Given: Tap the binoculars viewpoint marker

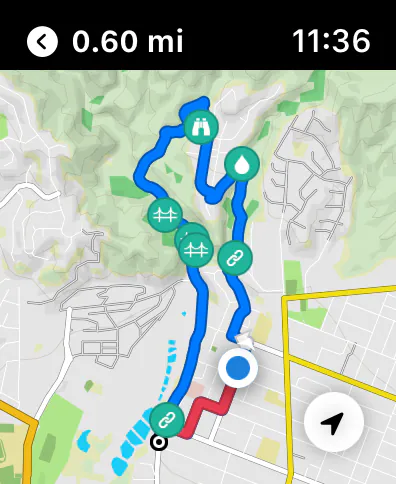Looking at the screenshot, I should (x=201, y=127).
